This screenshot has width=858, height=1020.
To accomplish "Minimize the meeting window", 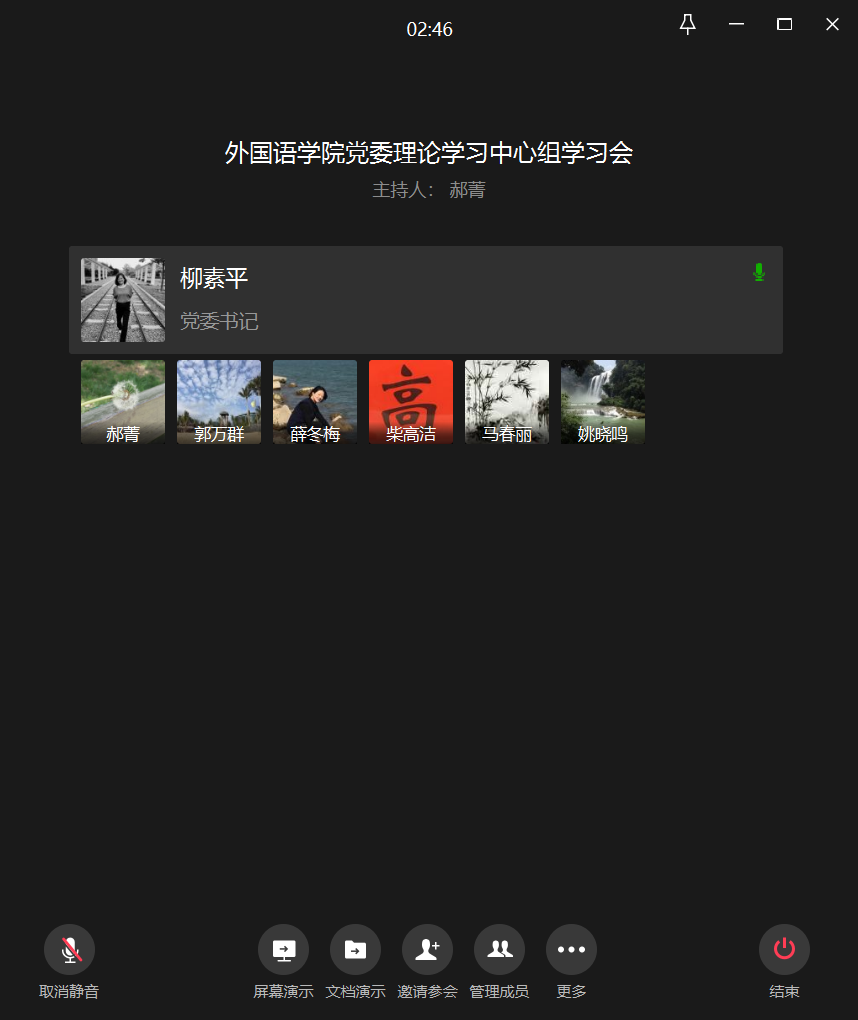I will click(x=736, y=25).
